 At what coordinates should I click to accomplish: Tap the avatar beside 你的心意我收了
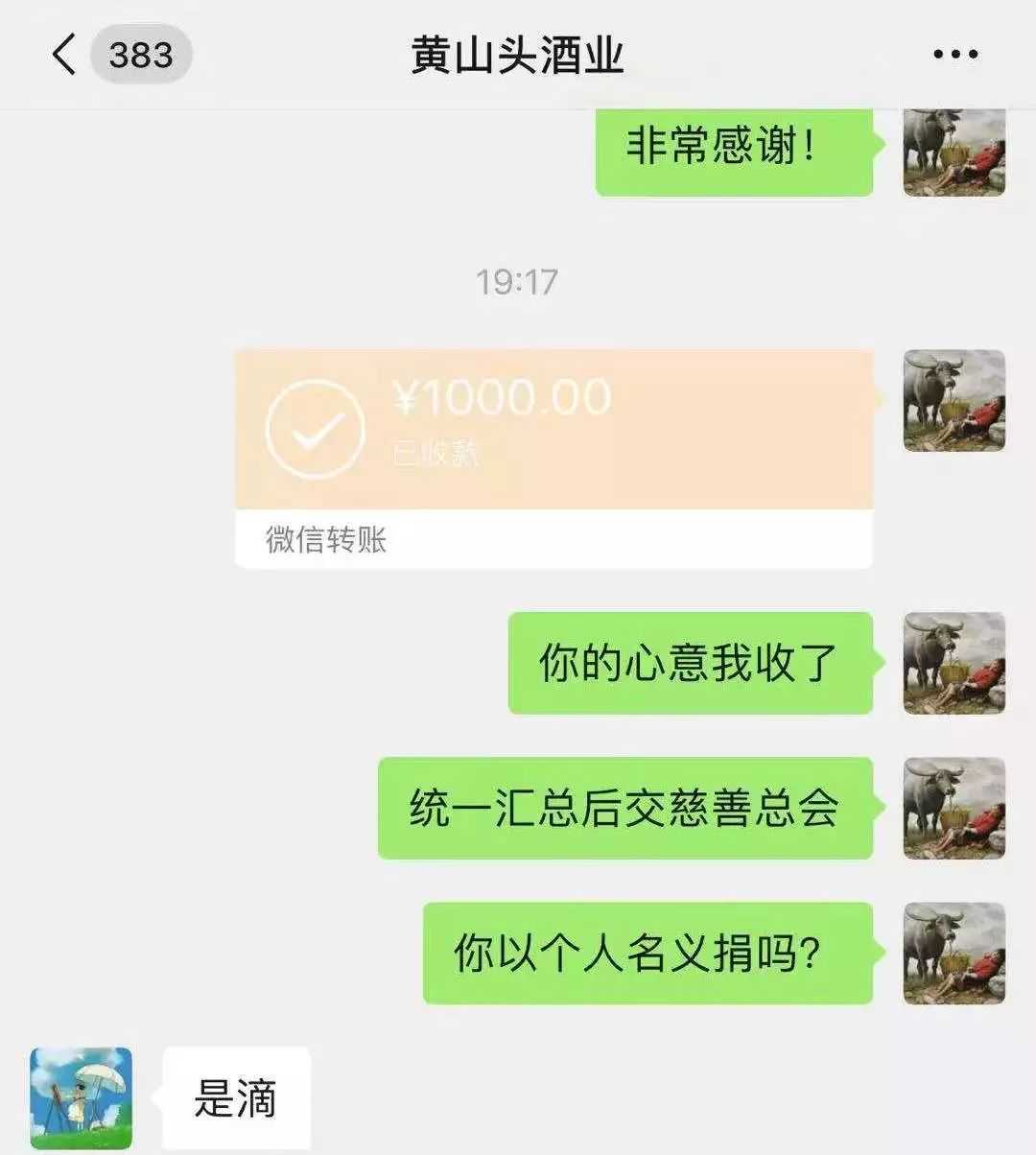coord(954,663)
